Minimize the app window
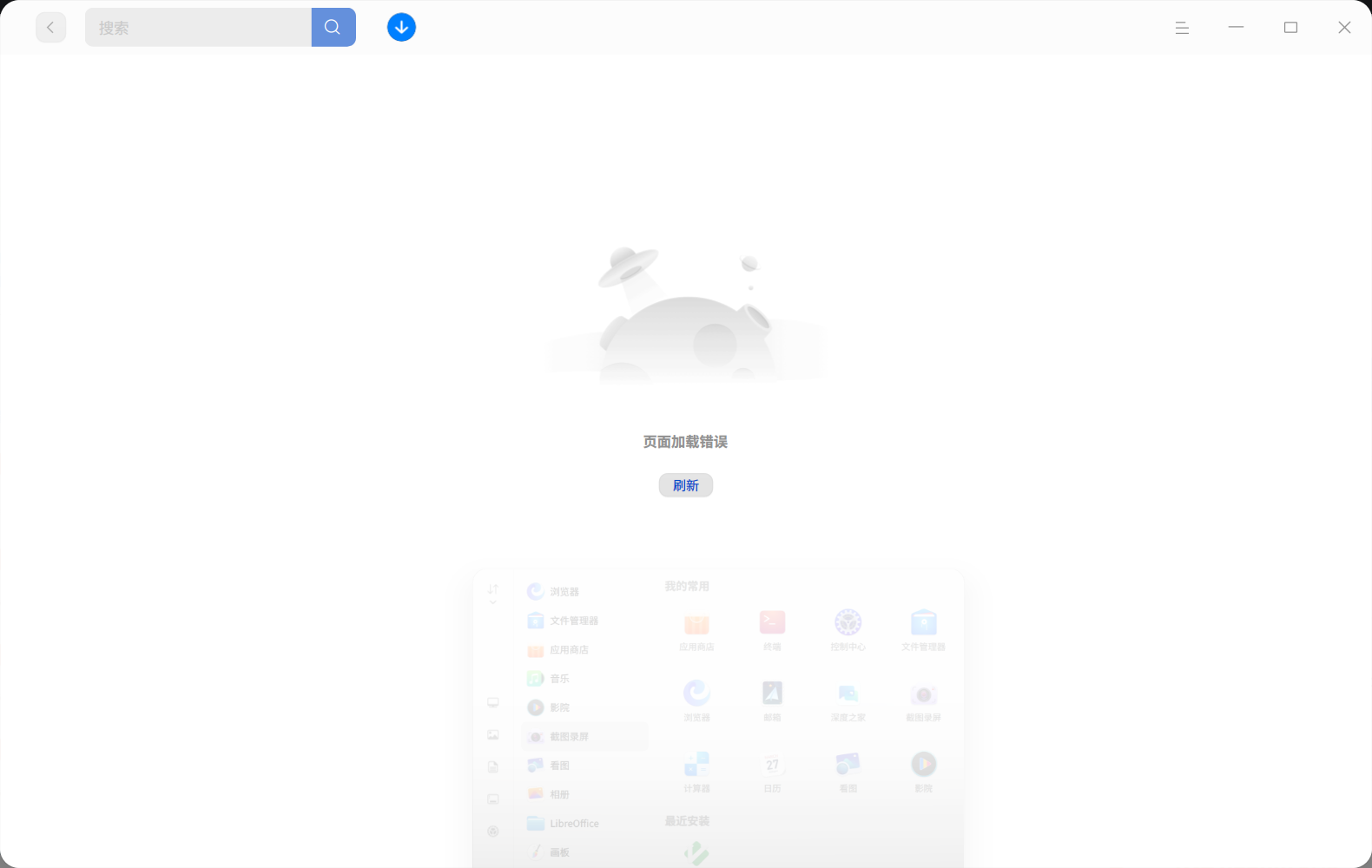 click(1236, 28)
